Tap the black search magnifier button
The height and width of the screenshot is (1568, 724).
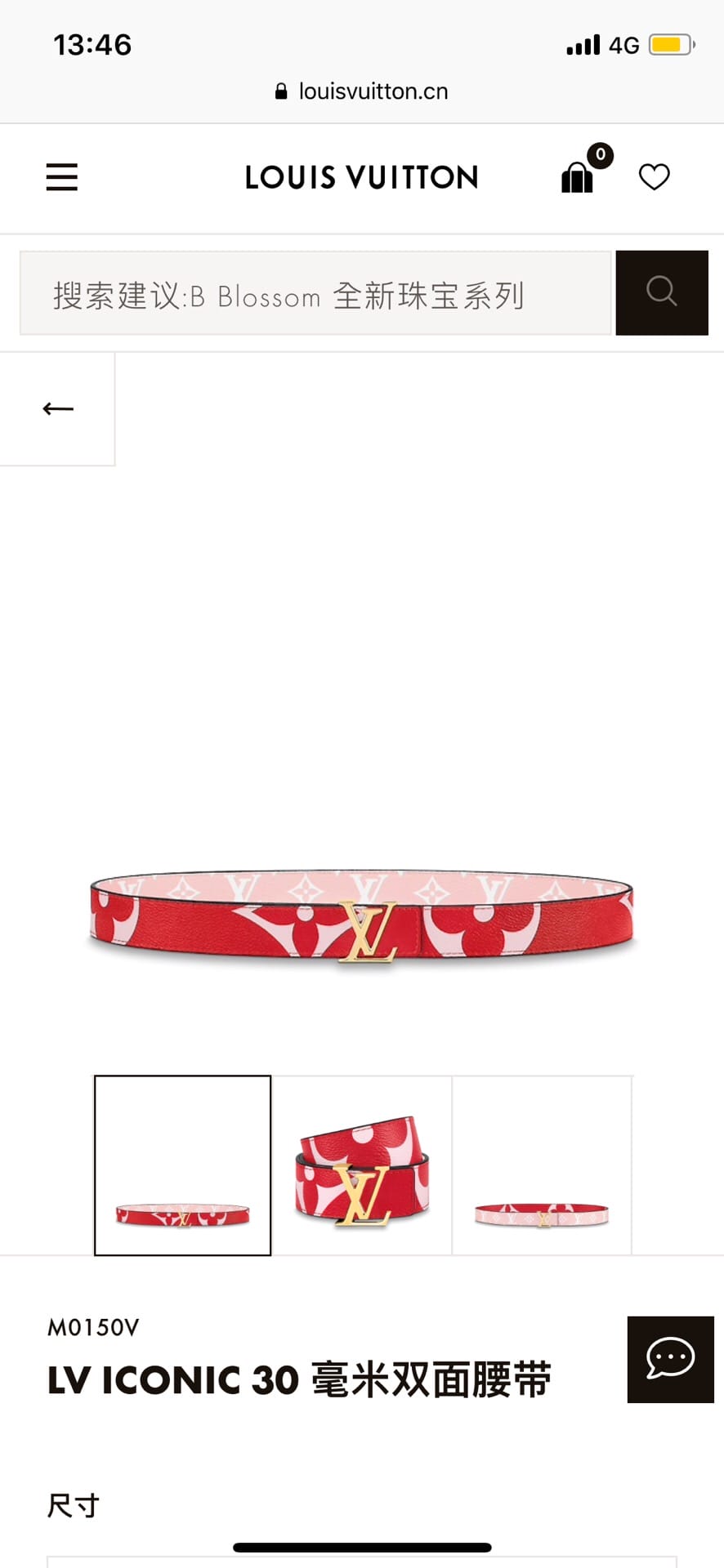[662, 293]
